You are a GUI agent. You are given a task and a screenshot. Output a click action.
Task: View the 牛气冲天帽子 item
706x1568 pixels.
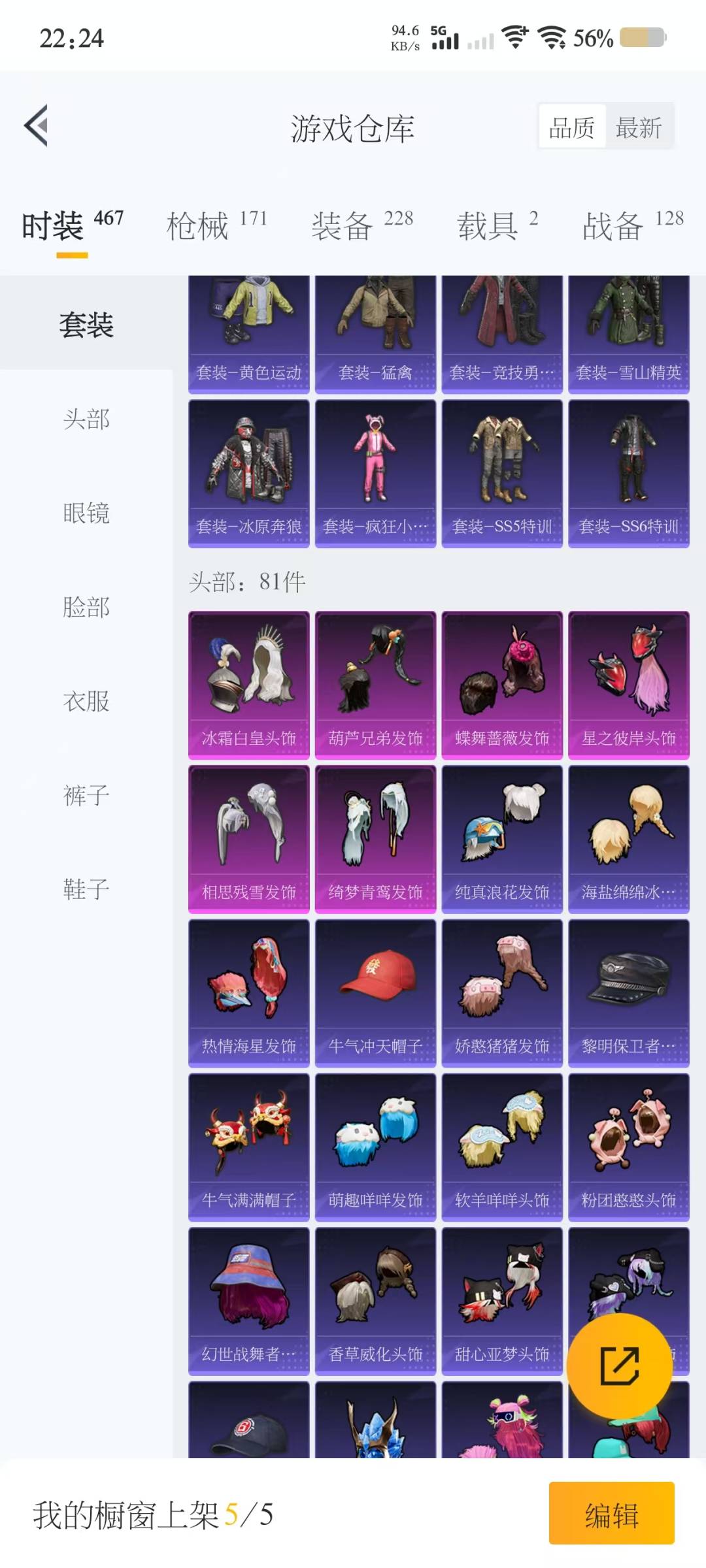coord(375,993)
